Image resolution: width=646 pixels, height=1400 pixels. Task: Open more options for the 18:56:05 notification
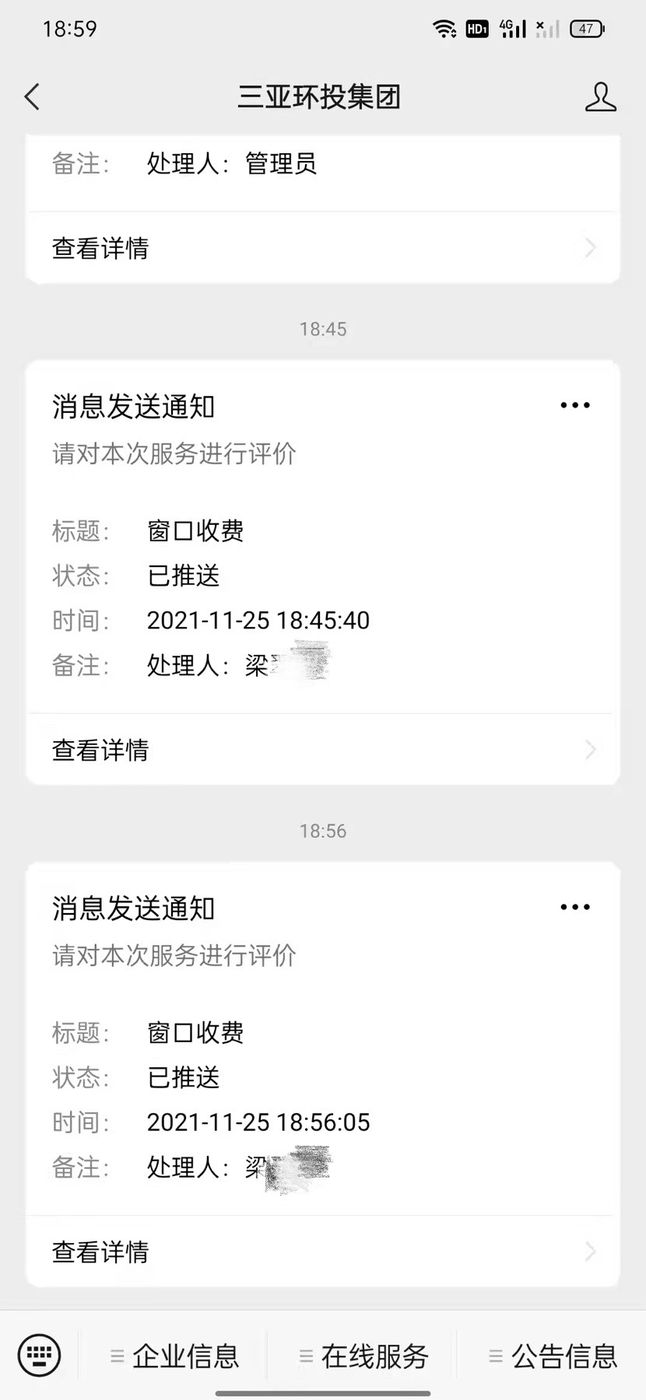click(575, 908)
